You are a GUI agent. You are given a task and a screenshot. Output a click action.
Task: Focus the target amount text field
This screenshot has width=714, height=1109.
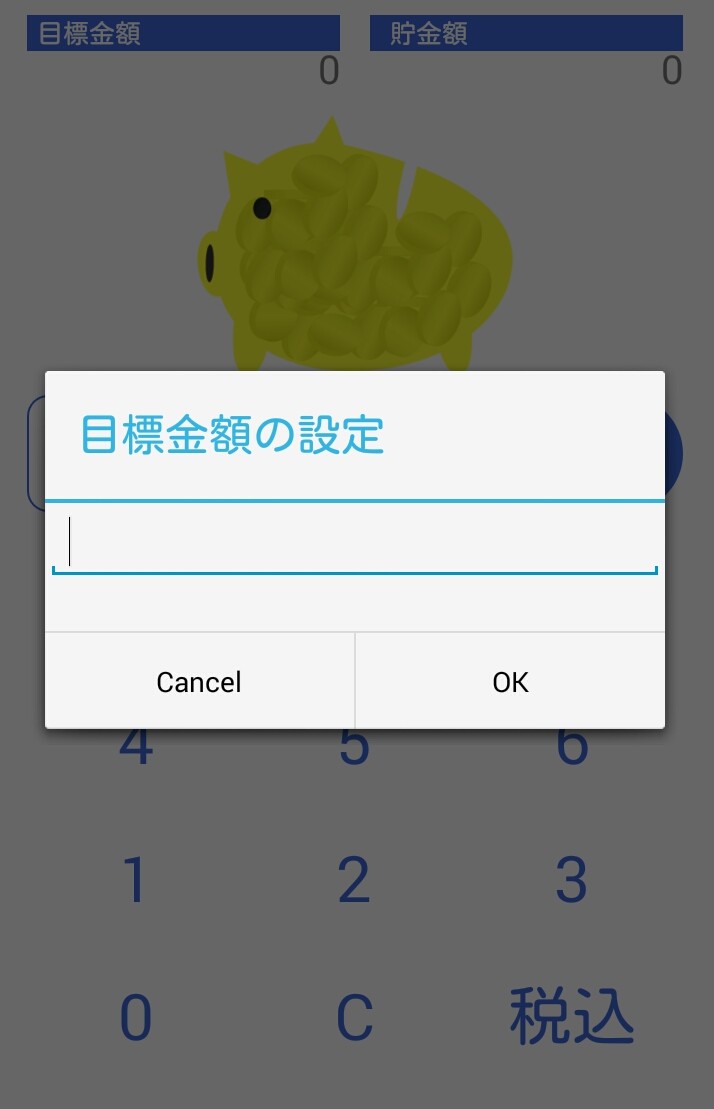(354, 544)
